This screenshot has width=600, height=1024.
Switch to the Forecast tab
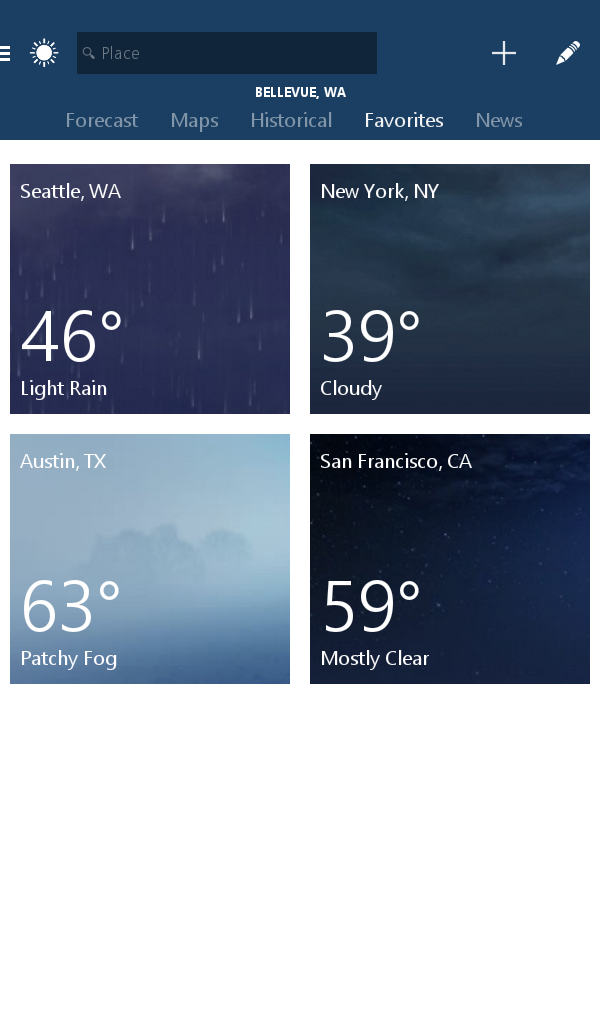(101, 120)
